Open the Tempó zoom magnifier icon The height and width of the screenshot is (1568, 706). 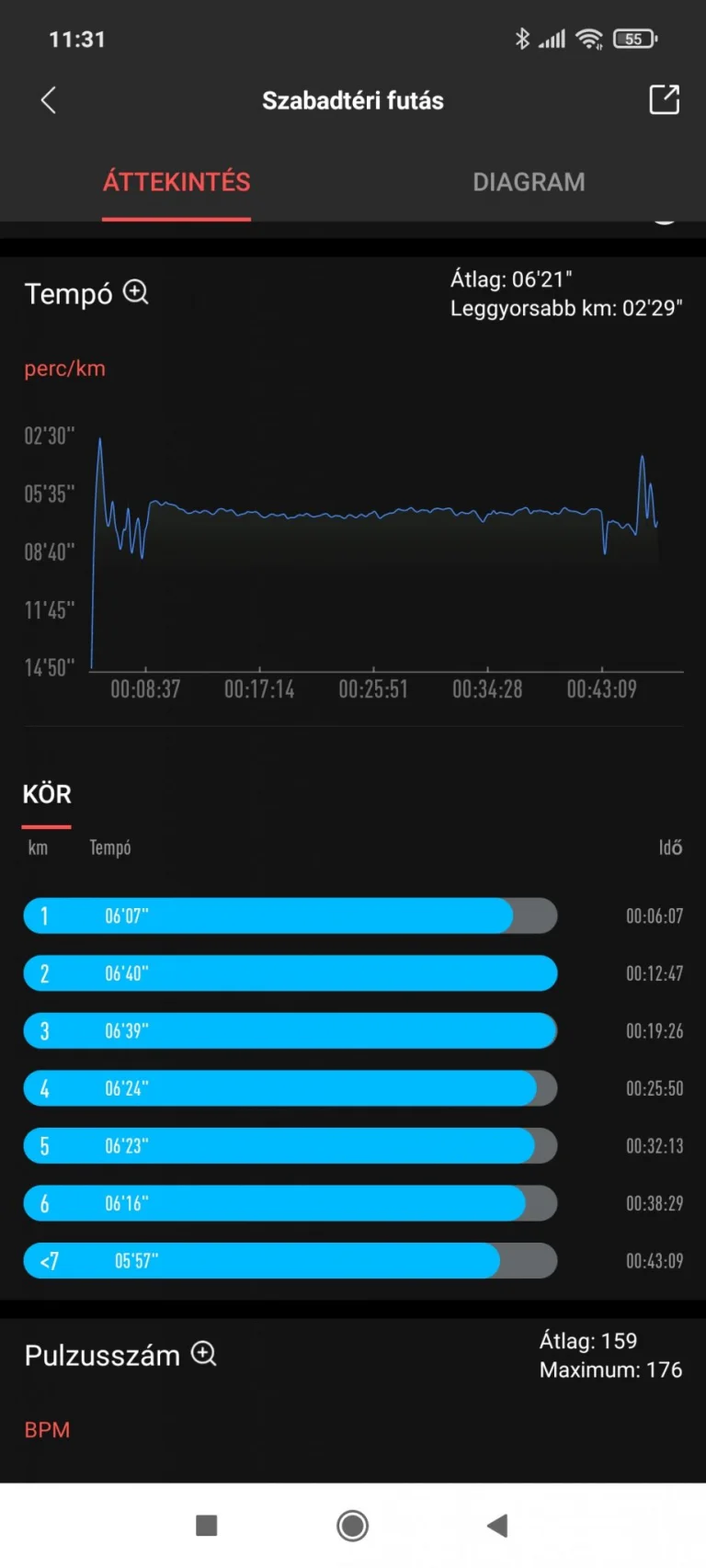point(136,292)
